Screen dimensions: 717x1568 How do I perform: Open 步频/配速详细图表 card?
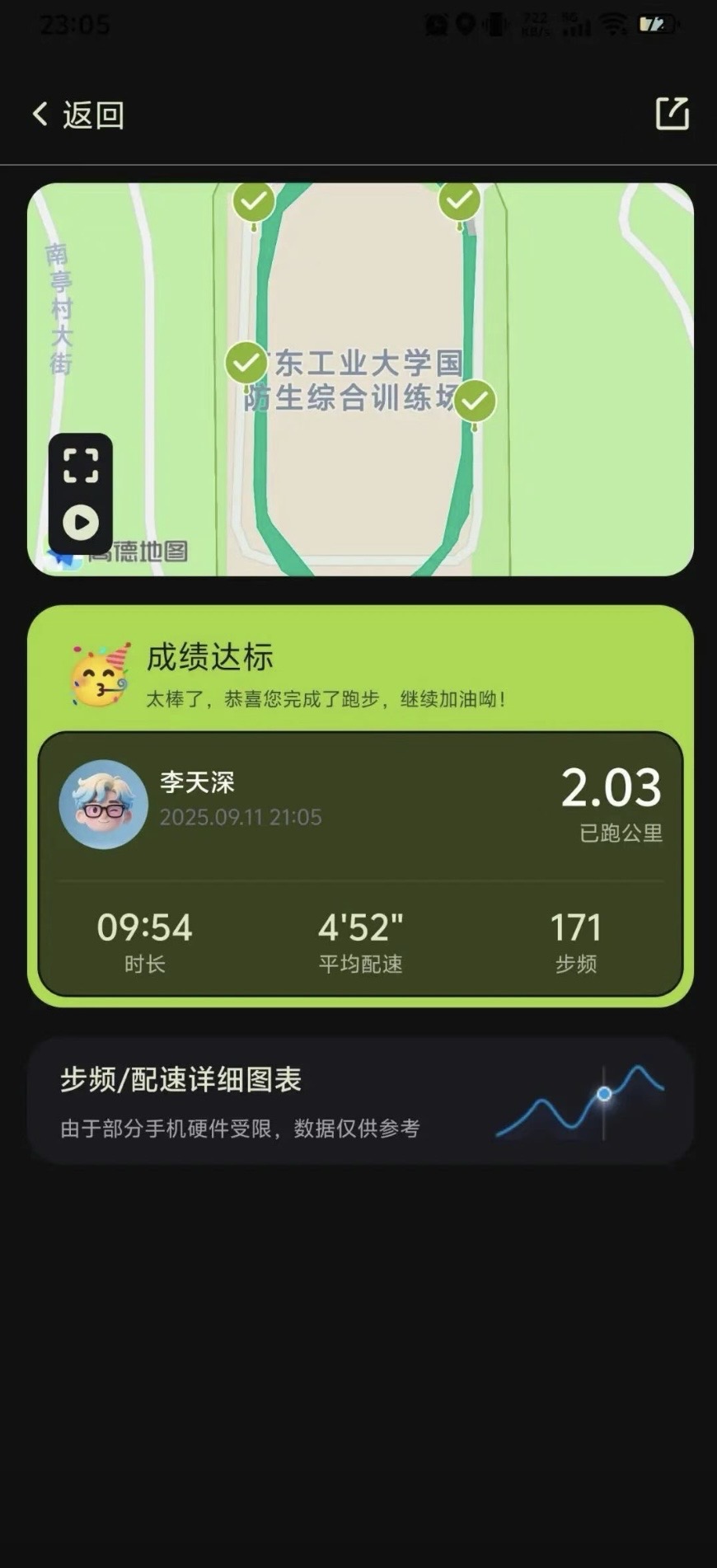pos(360,1101)
